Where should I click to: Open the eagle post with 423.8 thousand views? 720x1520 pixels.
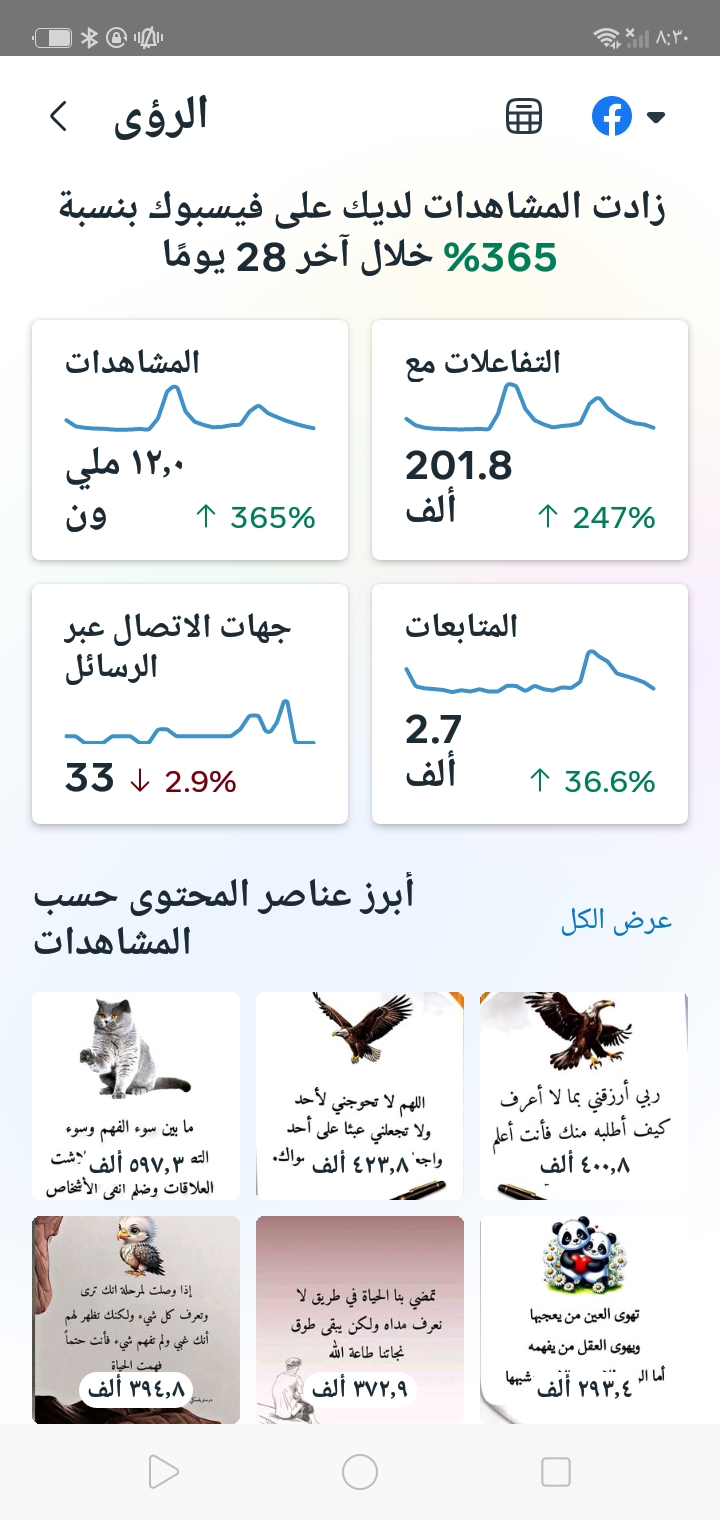click(359, 1095)
